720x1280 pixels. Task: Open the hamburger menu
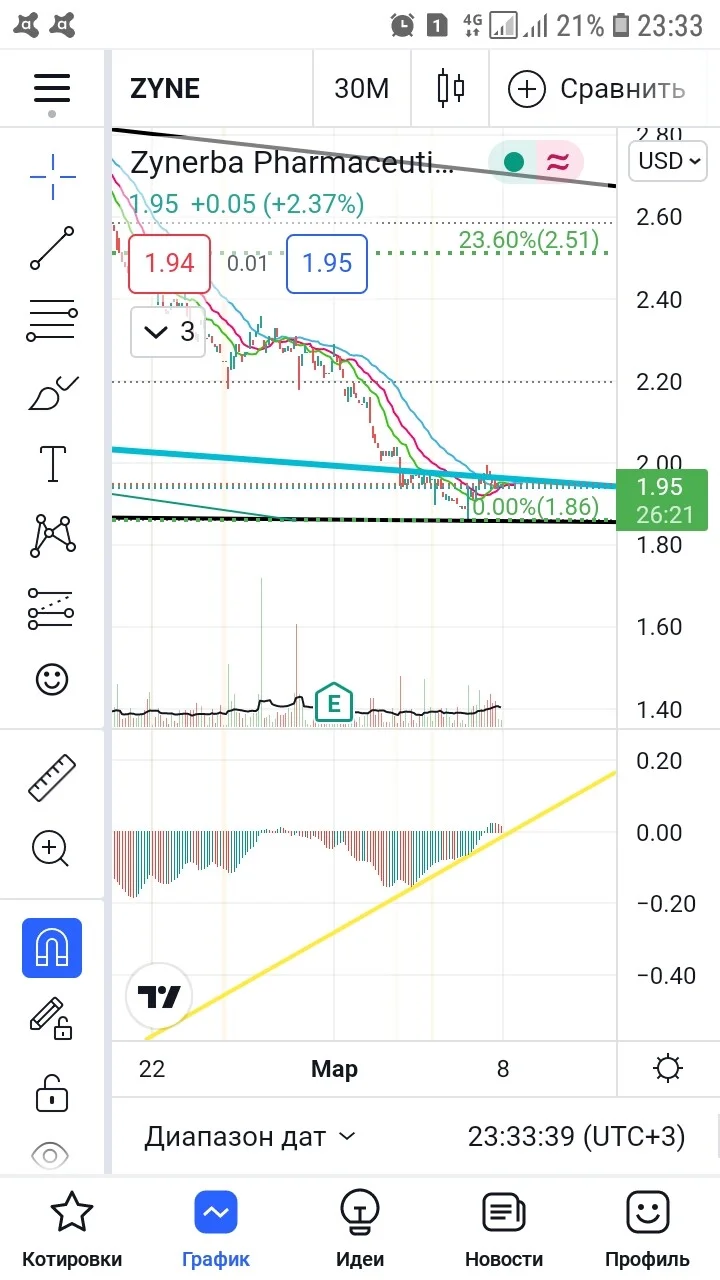coord(52,88)
